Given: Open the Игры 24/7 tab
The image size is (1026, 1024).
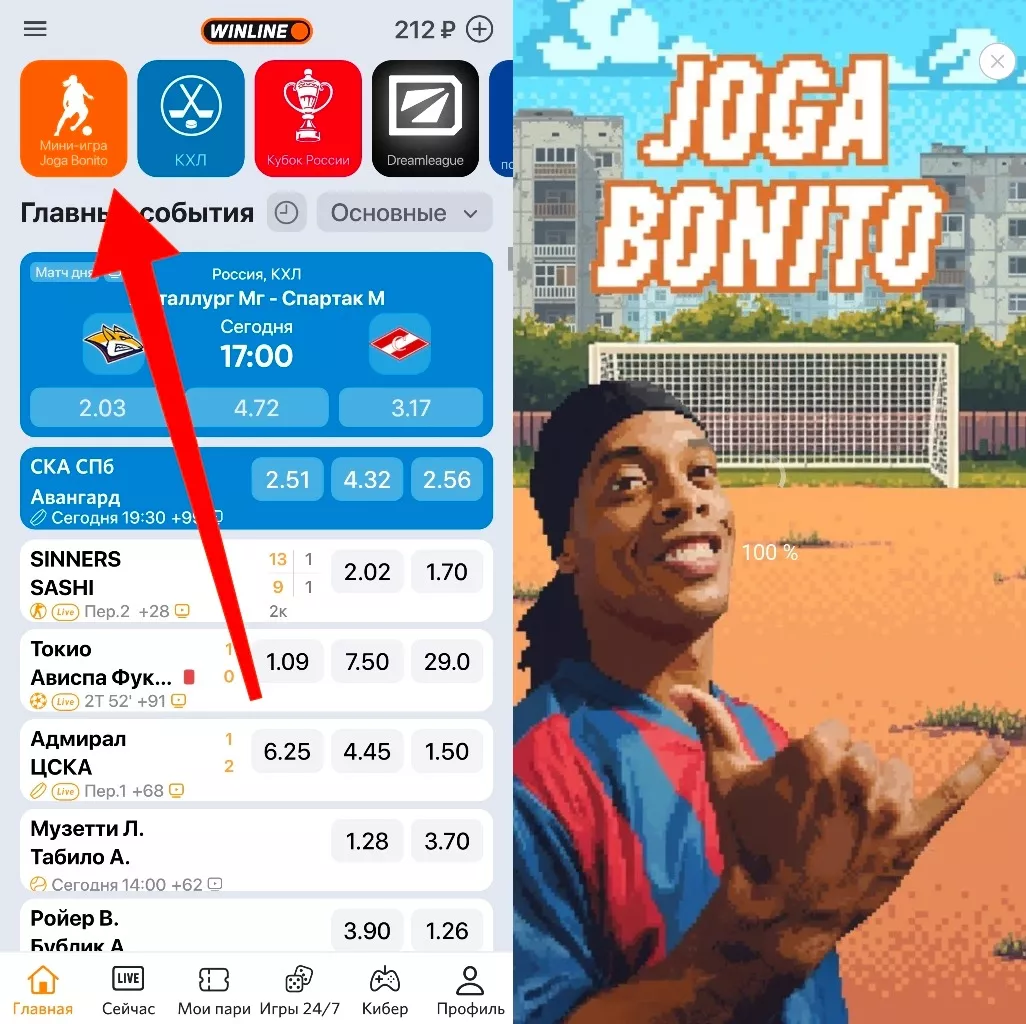Looking at the screenshot, I should click(299, 990).
